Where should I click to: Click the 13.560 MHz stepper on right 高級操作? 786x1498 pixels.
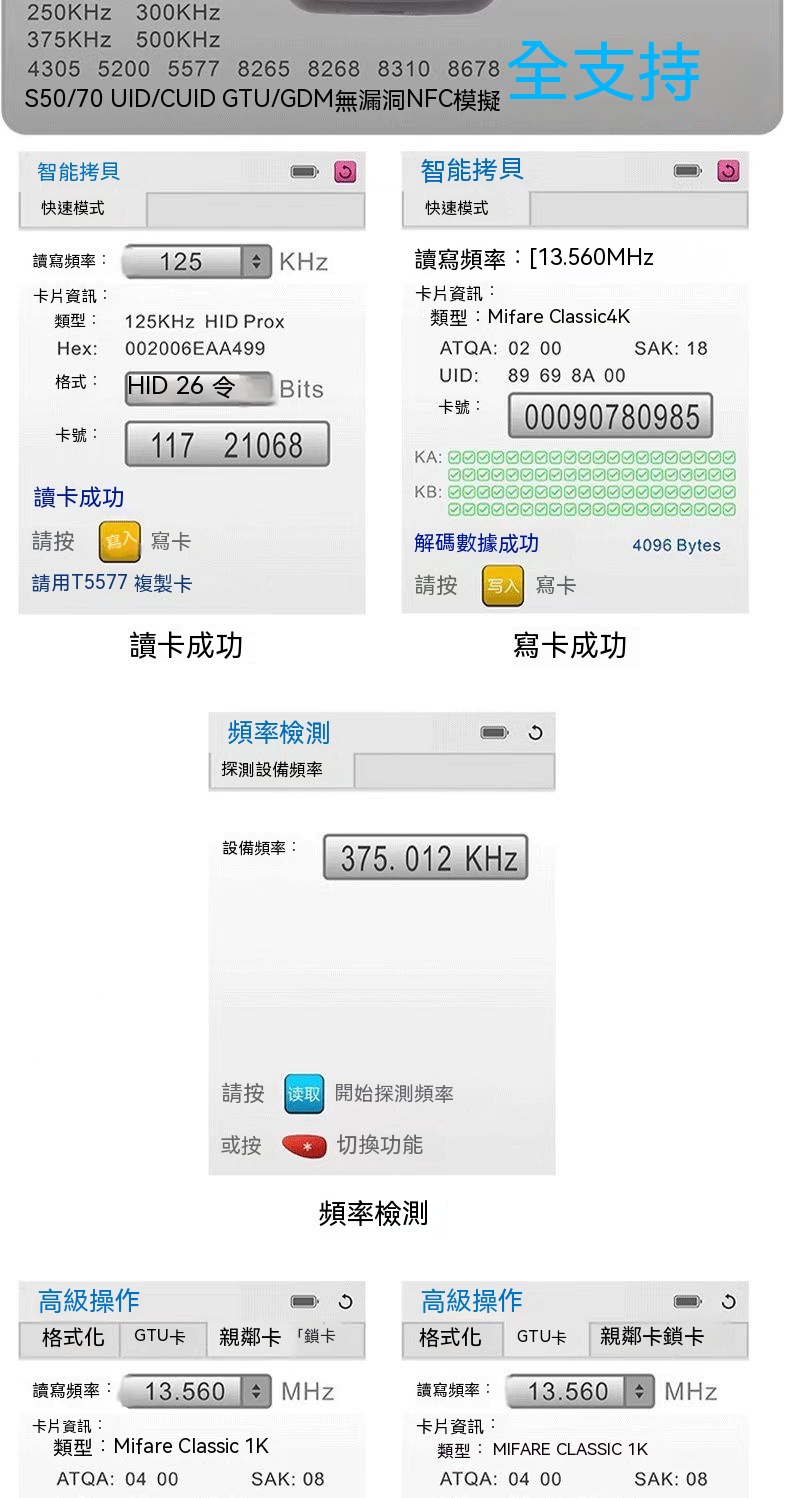click(x=641, y=1390)
